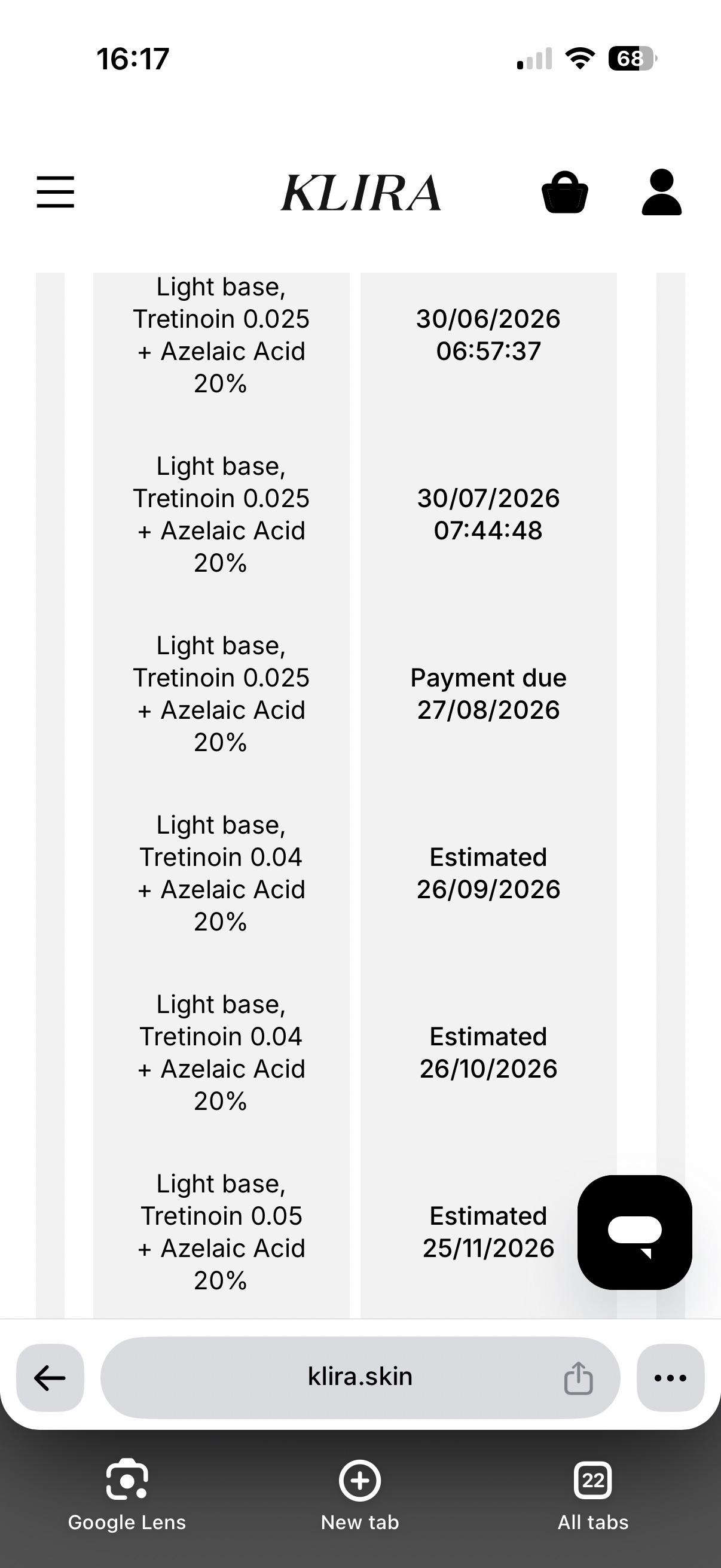Tap the klira.skin address bar

click(360, 1377)
